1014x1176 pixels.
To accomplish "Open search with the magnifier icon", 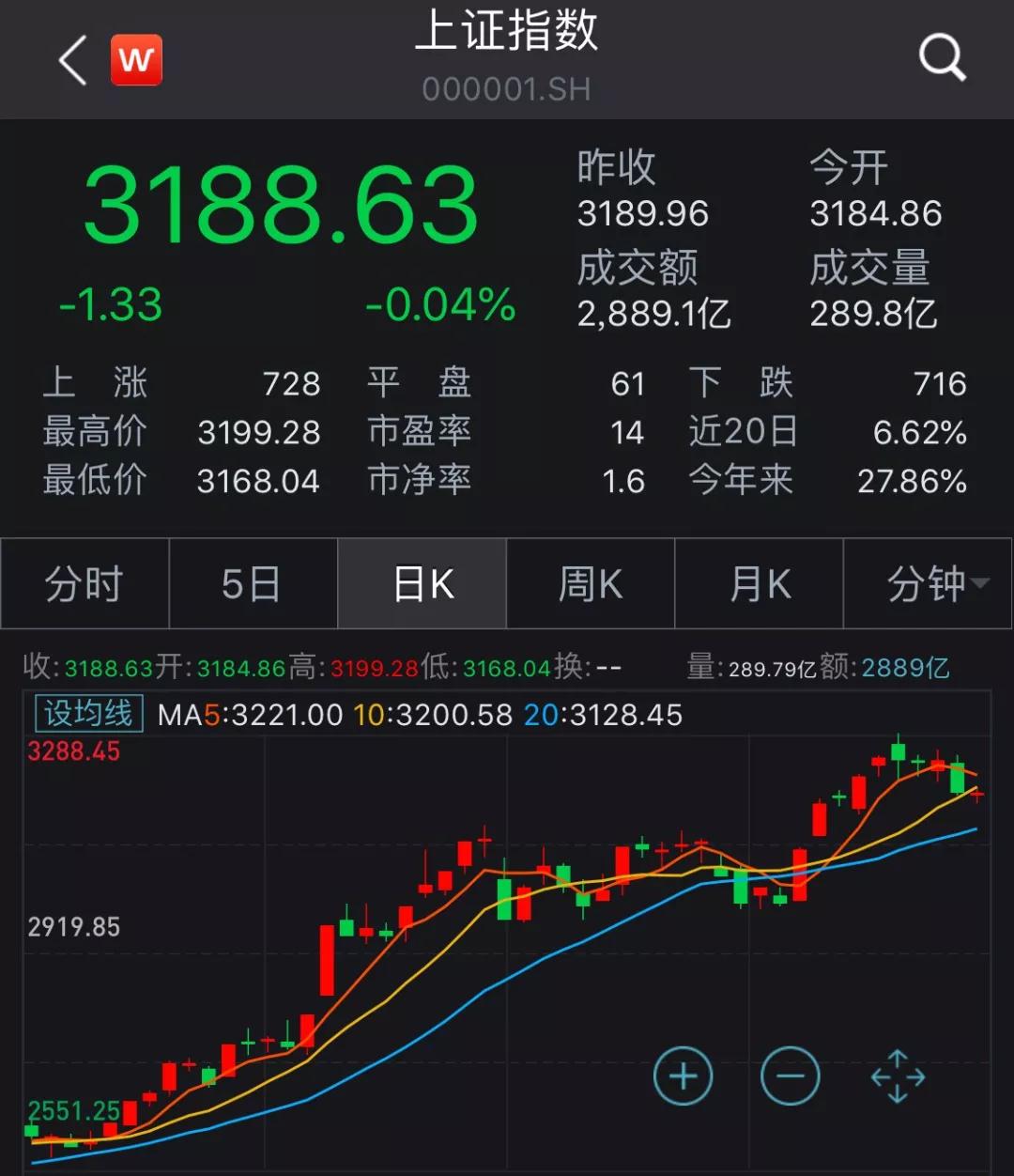I will point(941,58).
